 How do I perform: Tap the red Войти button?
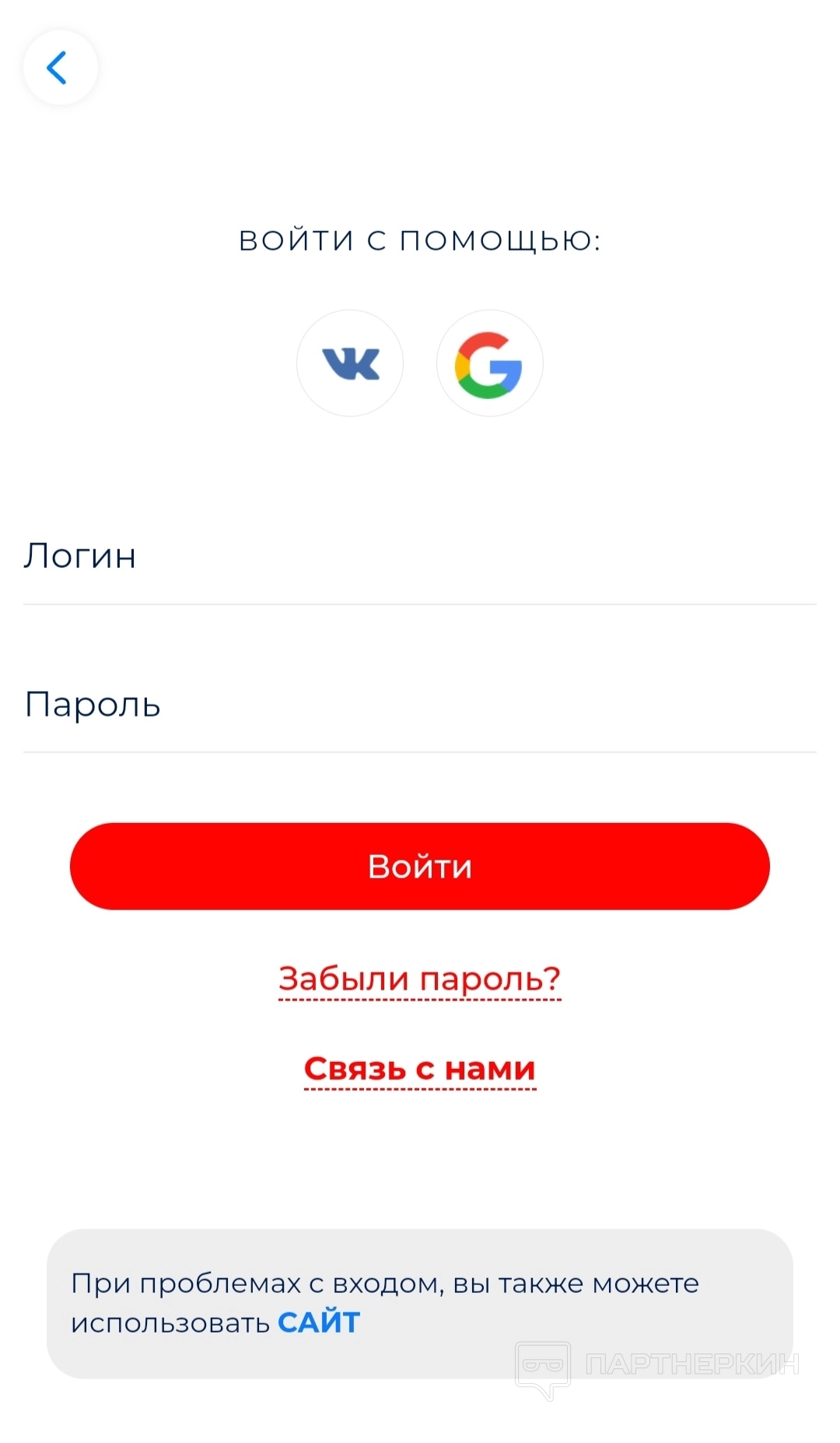[420, 866]
